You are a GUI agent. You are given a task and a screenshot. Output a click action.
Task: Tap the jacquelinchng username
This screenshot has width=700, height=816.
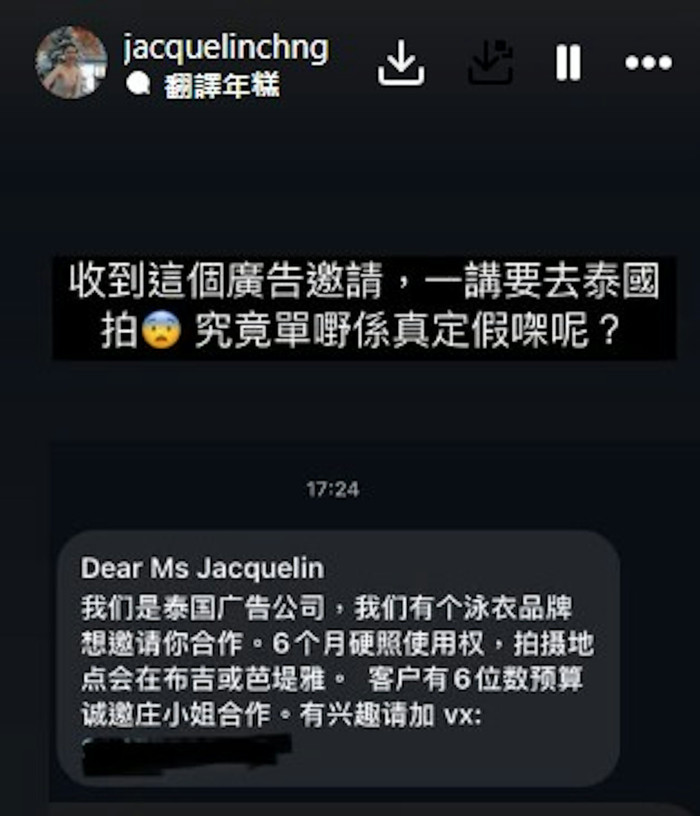(225, 48)
